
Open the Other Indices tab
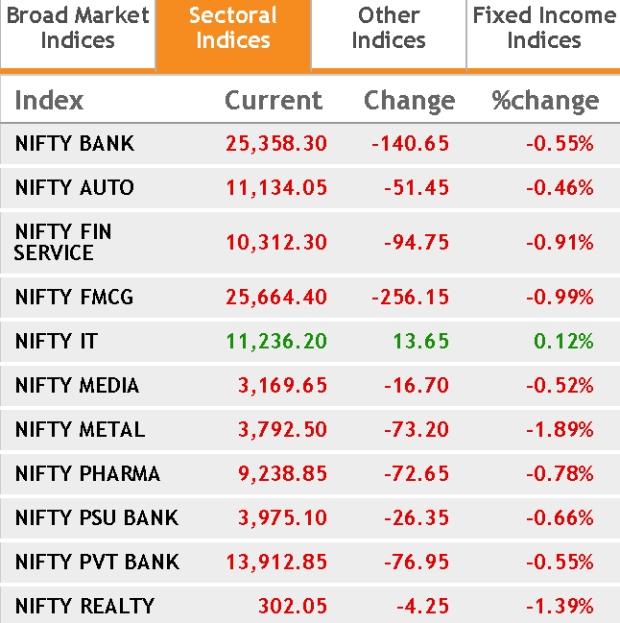pyautogui.click(x=390, y=30)
